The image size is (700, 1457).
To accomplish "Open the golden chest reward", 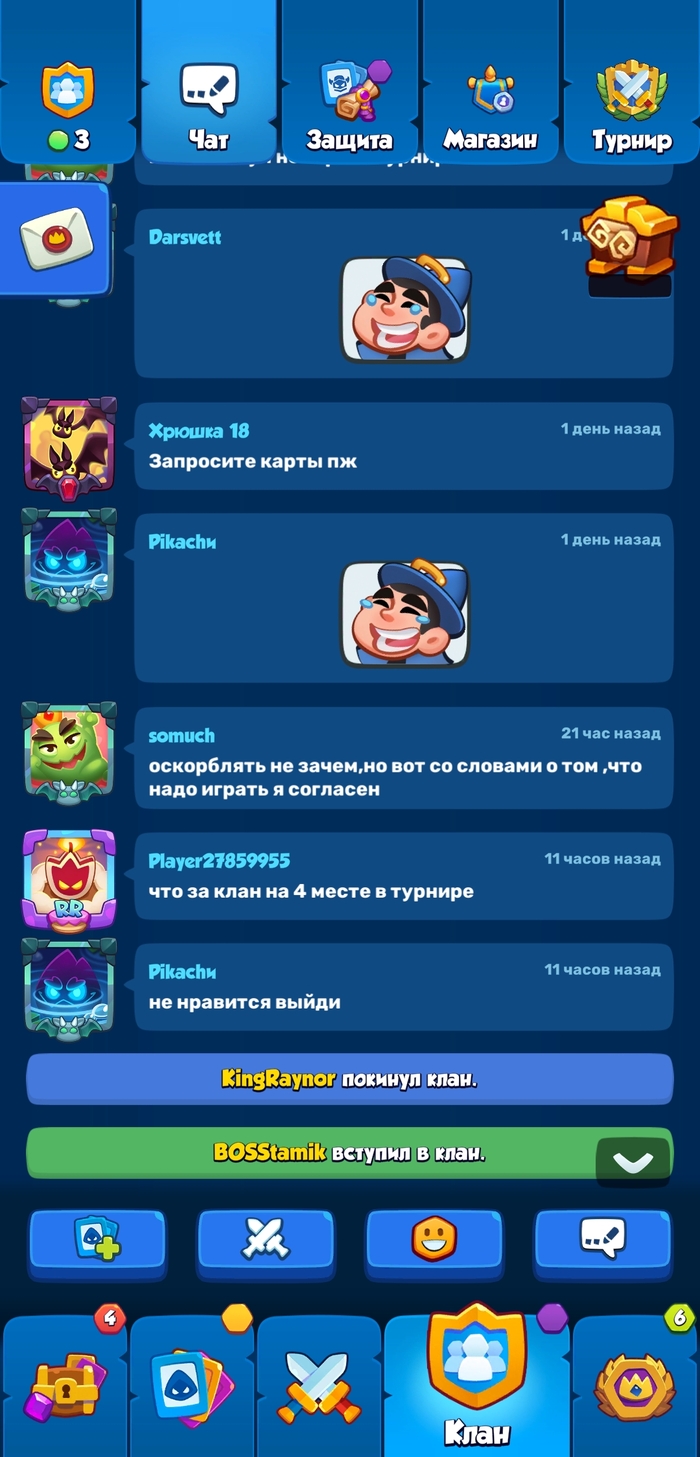I will [x=629, y=239].
